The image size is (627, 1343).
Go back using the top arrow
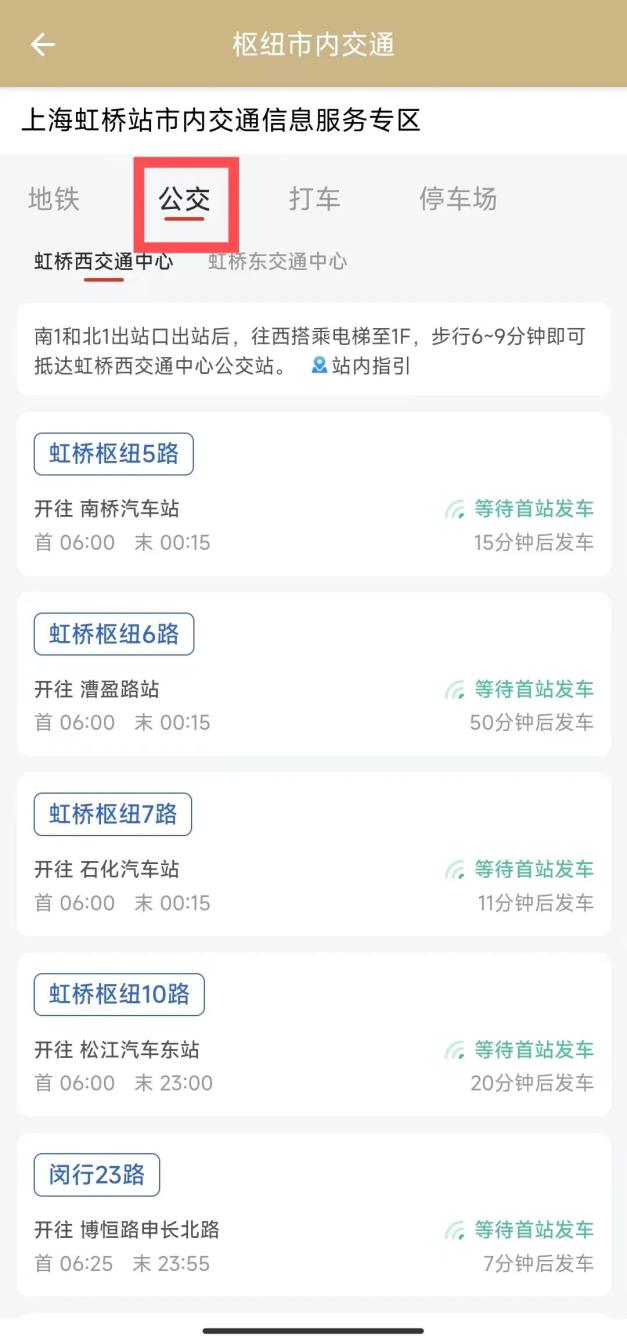(42, 45)
